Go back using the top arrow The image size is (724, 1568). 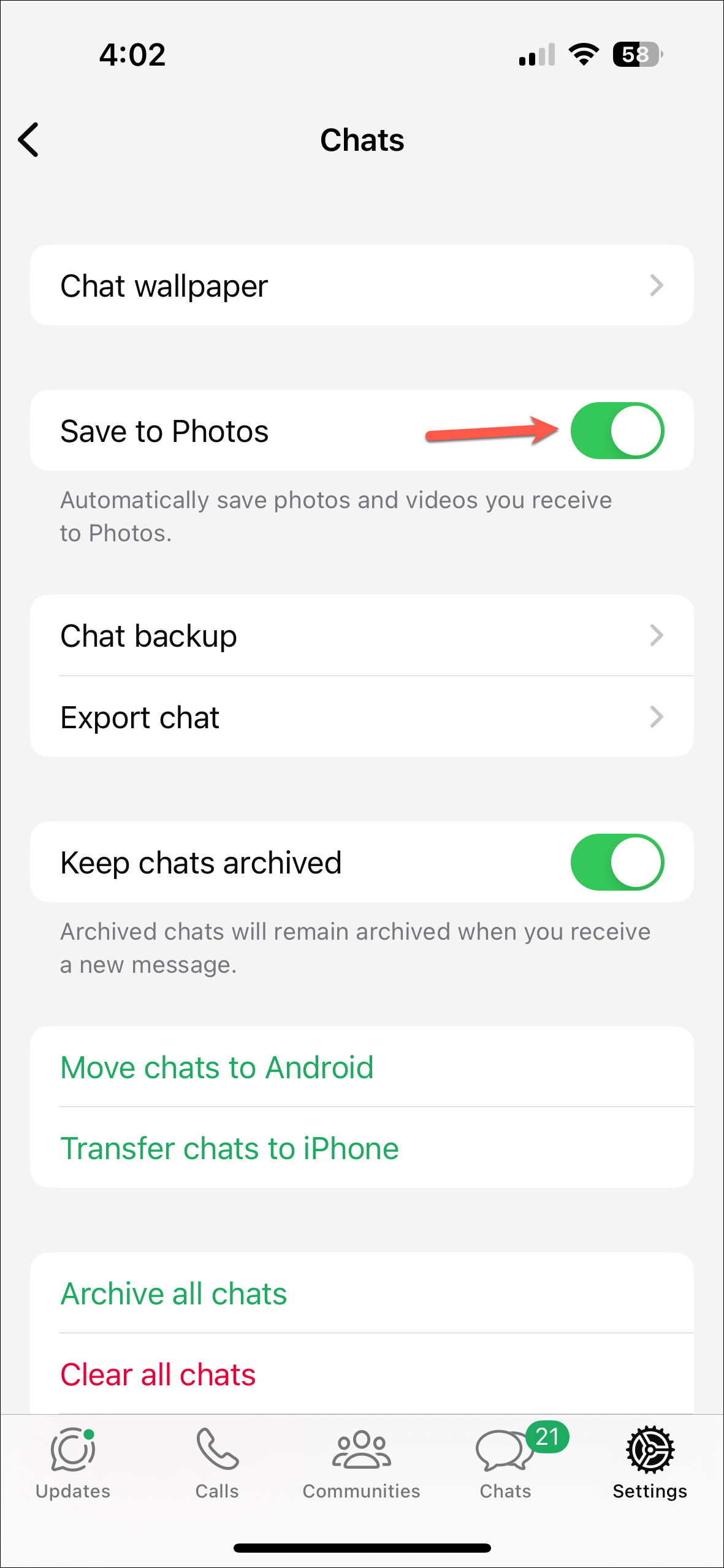[29, 140]
